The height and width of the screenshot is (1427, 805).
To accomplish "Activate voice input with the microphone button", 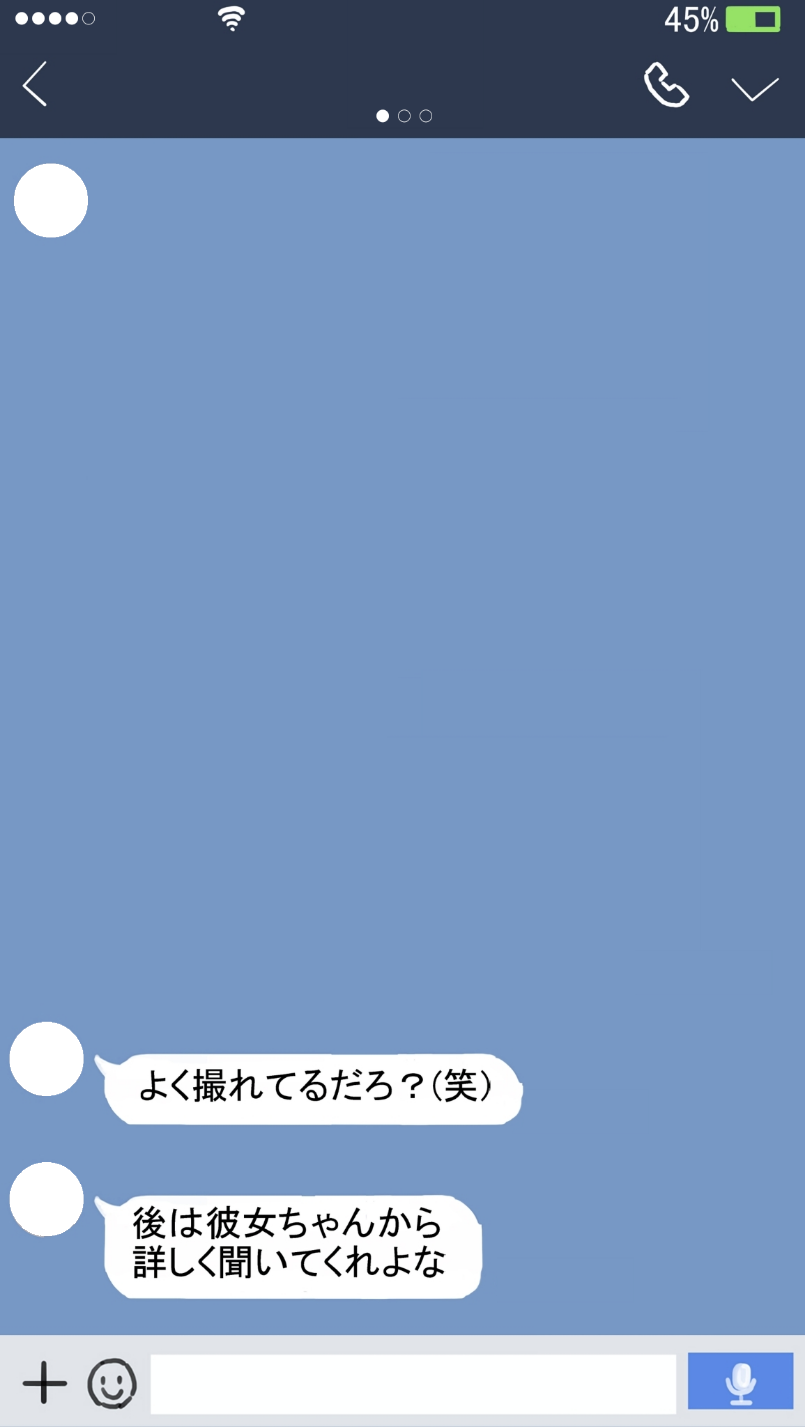I will 739,1381.
